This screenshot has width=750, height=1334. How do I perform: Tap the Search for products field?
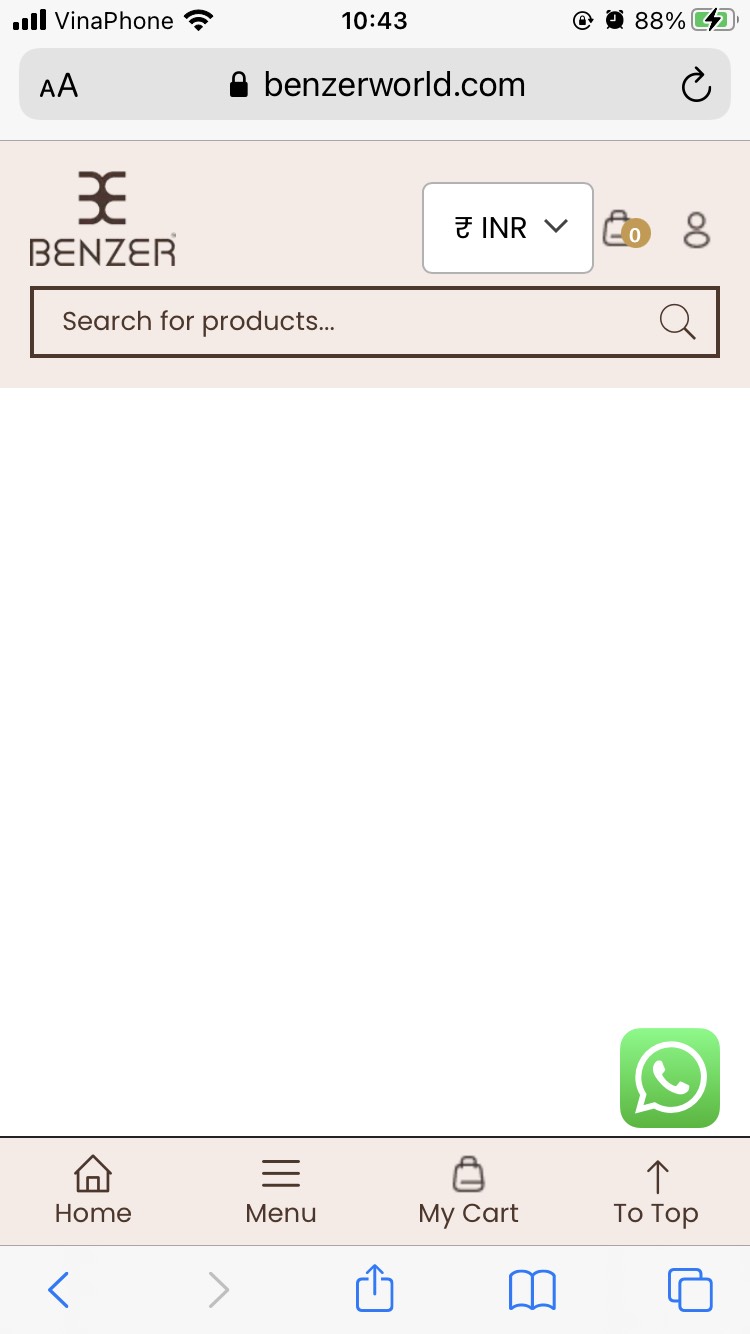tap(375, 322)
